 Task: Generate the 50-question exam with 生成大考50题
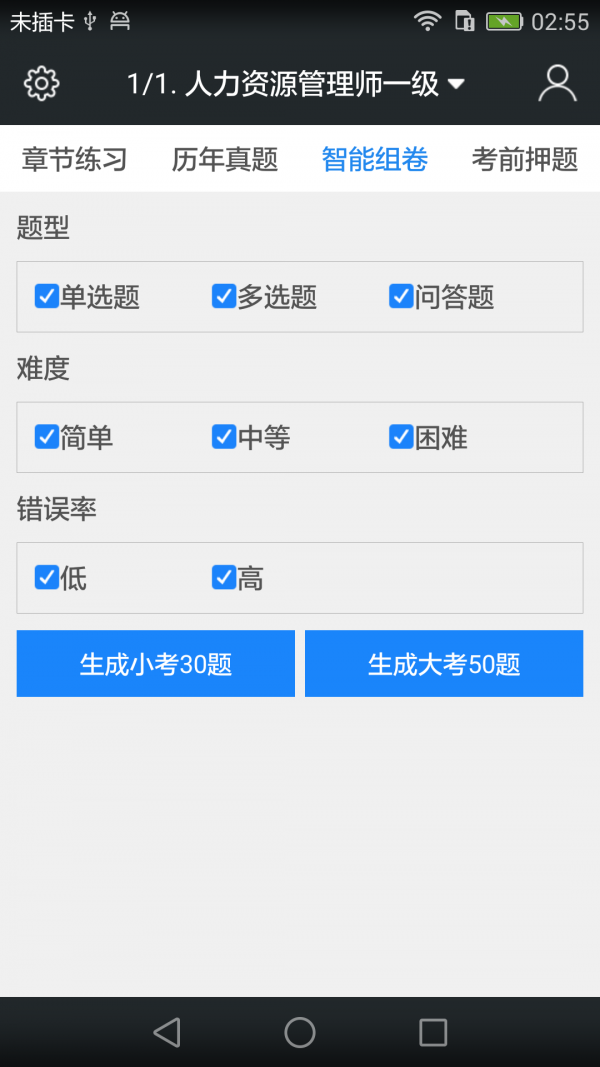coord(444,664)
